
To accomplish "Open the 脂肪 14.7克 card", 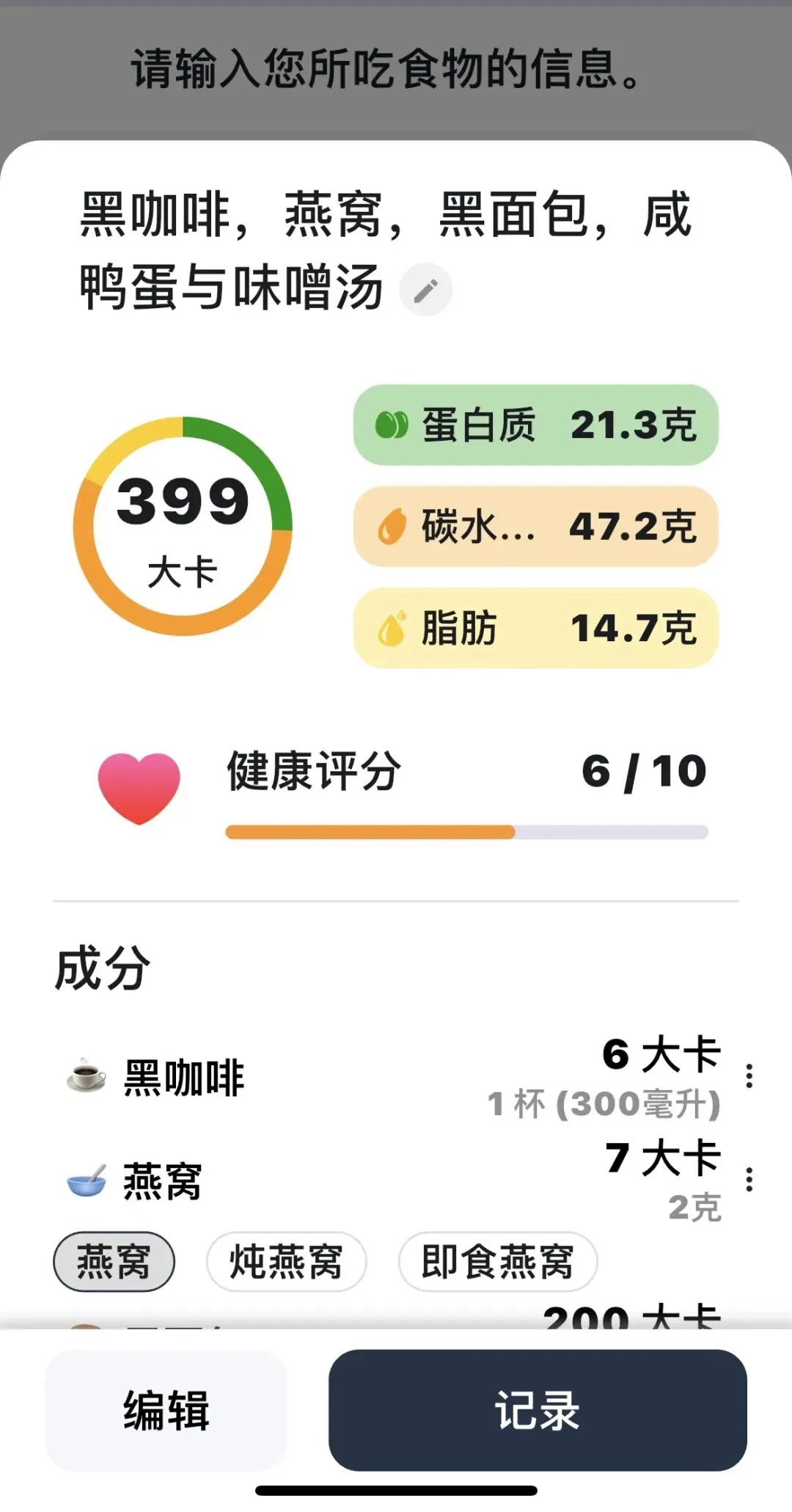I will [x=536, y=628].
